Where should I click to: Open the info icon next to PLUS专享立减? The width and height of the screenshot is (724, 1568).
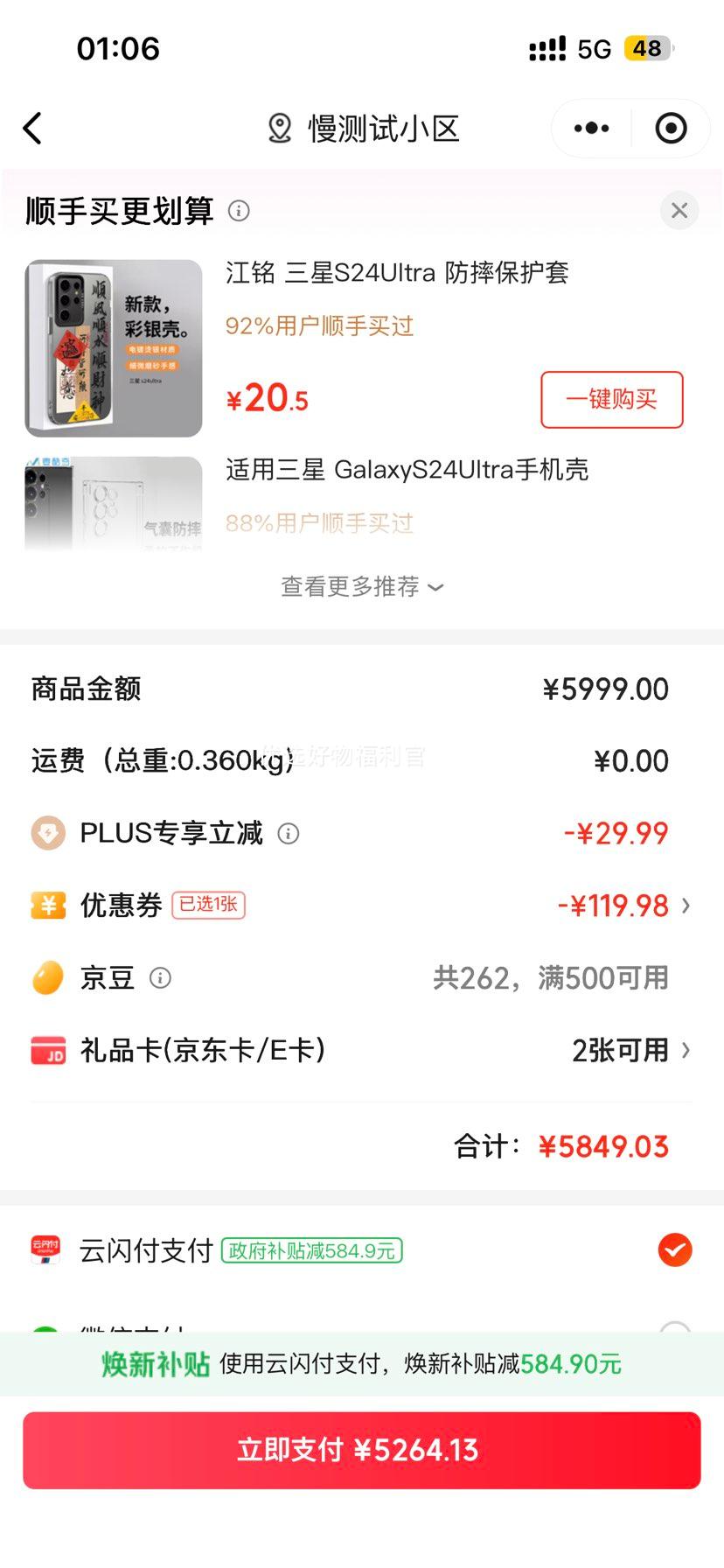(289, 834)
